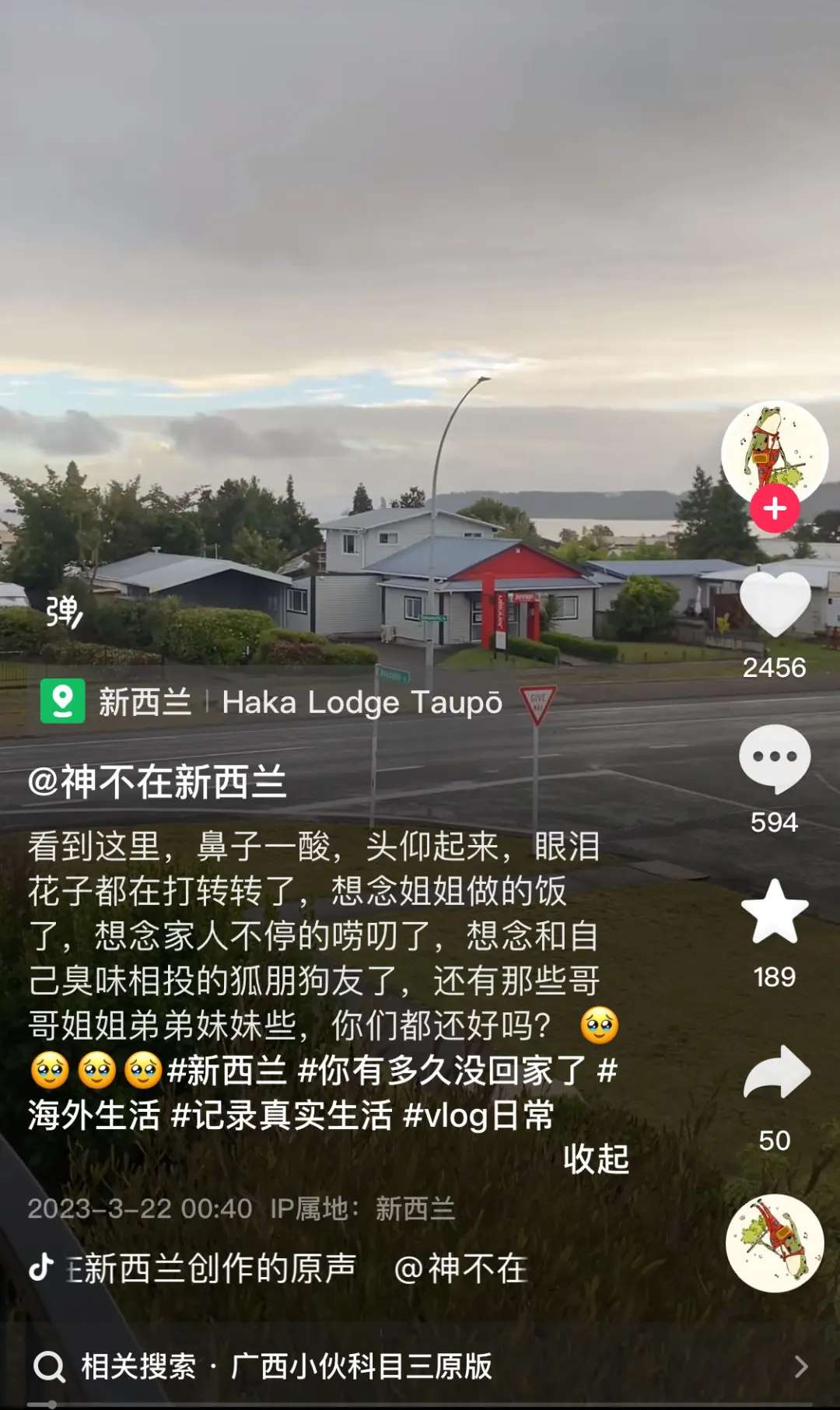Visit the Haka Lodge Taupō location page
The image size is (840, 1410).
(x=362, y=703)
